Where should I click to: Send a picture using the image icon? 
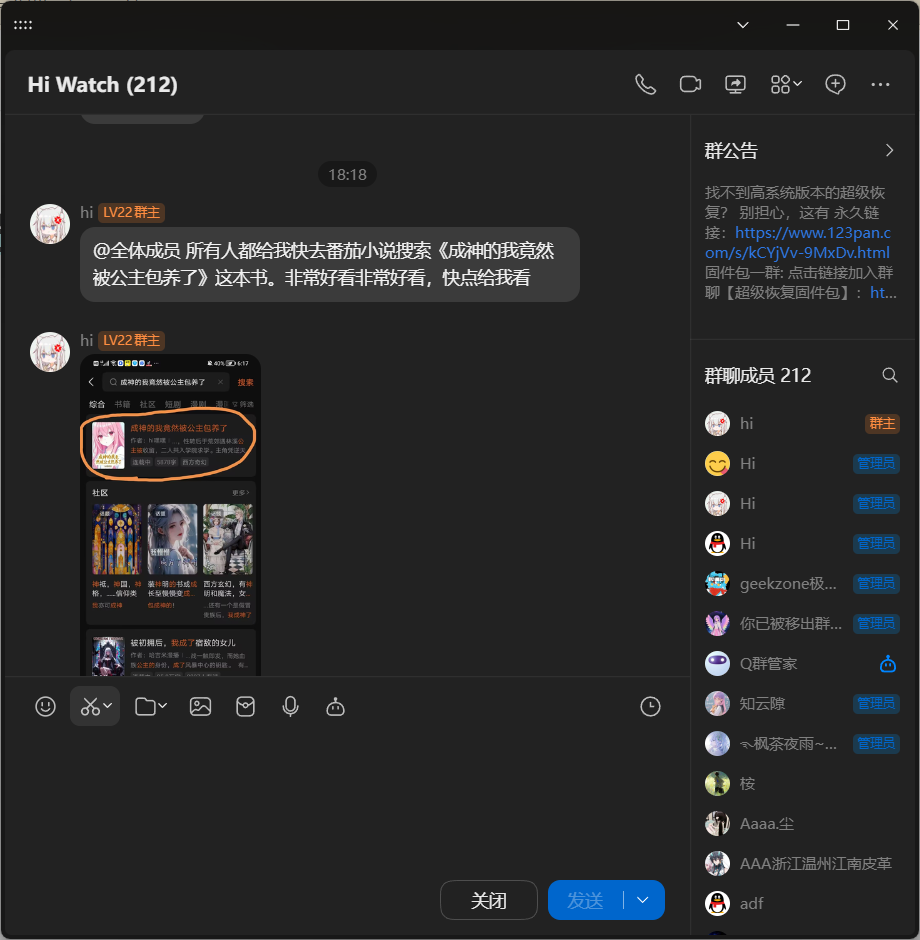200,706
